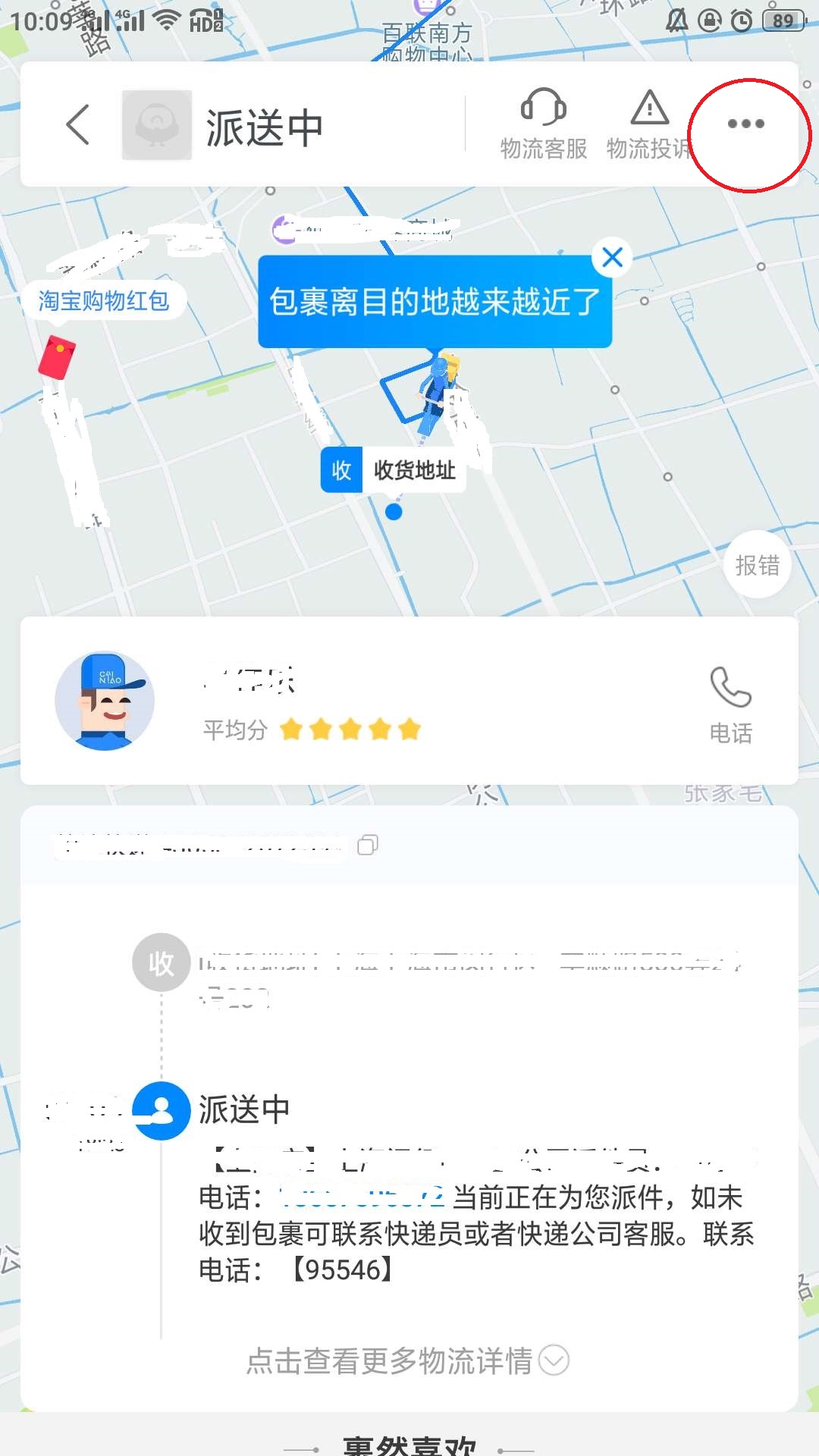Open 物流投诉 complaint option
Screen dimensions: 819x1456
click(x=649, y=124)
